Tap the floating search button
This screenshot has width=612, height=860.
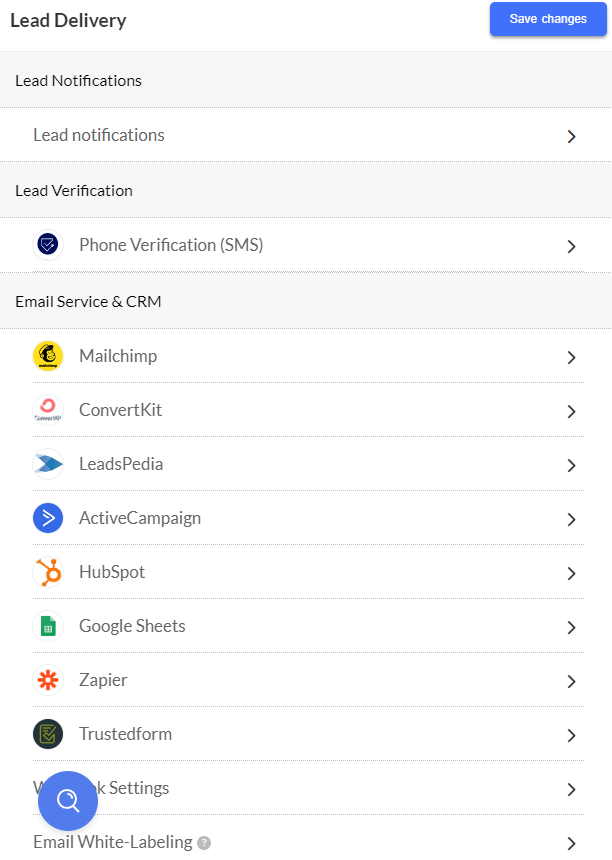[68, 800]
